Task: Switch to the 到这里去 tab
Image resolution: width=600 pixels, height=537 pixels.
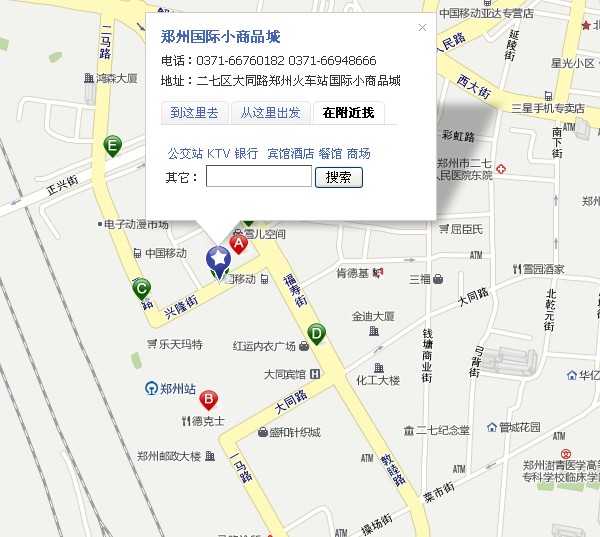Action: [x=194, y=112]
